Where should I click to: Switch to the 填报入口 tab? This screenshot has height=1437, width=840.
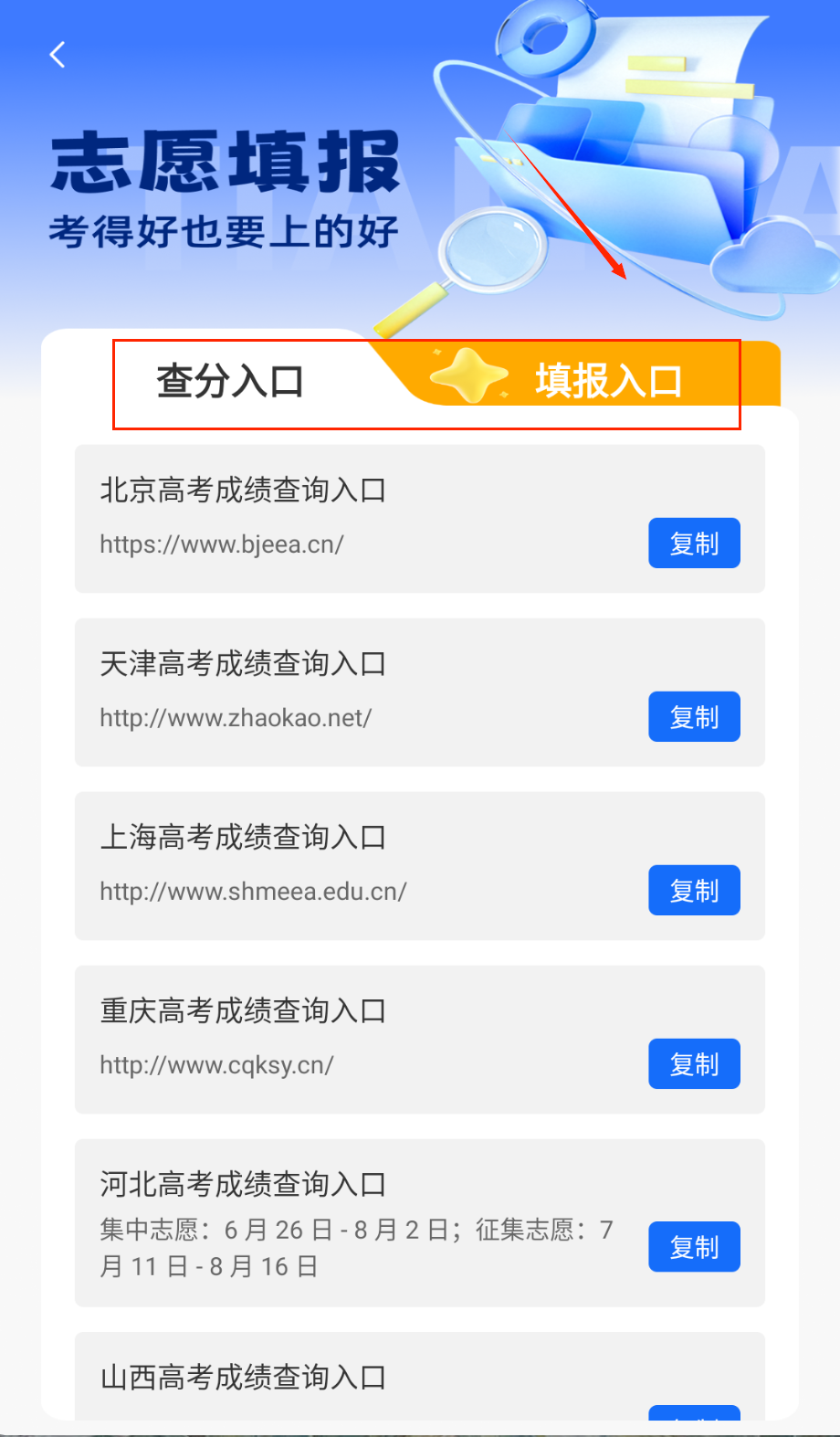click(x=607, y=381)
